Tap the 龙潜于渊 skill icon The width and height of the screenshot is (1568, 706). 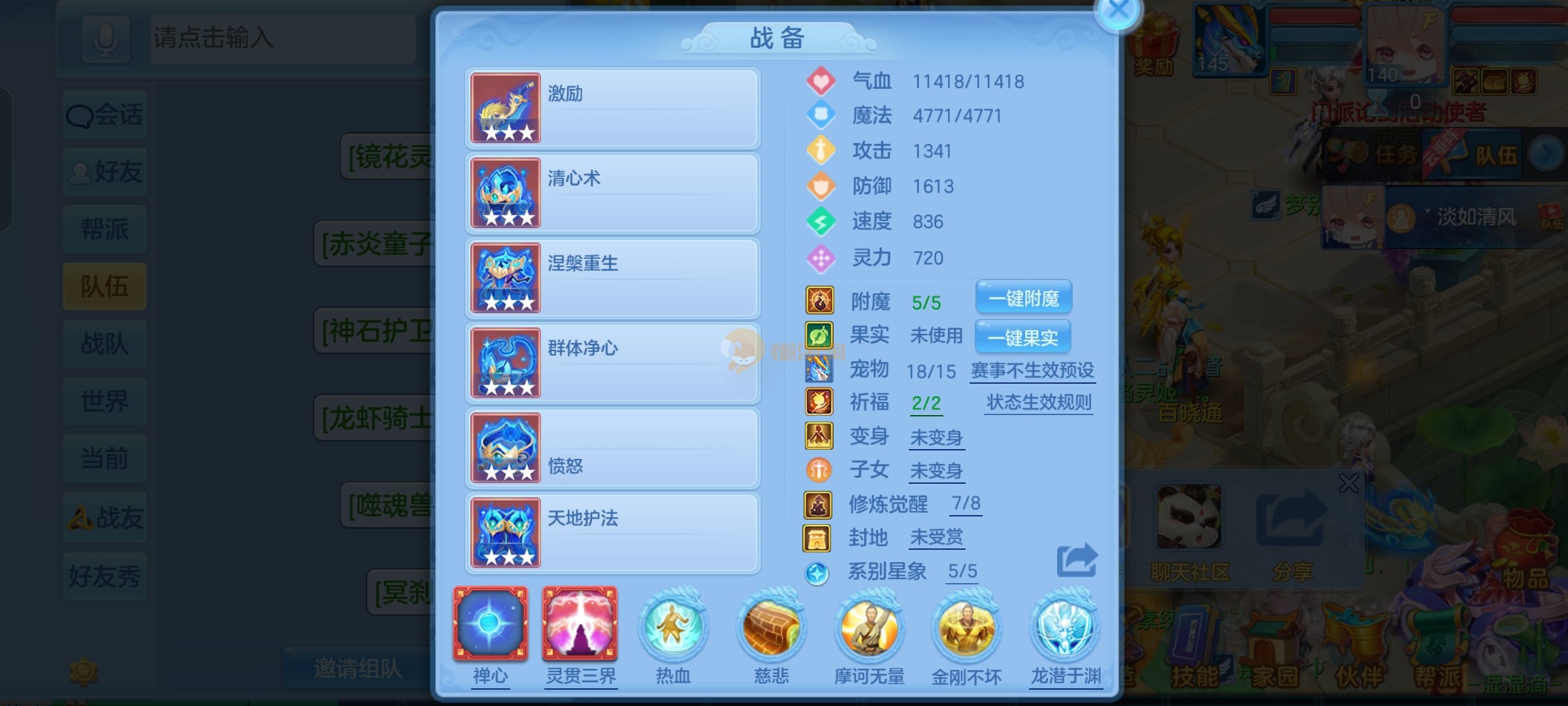click(x=1065, y=628)
